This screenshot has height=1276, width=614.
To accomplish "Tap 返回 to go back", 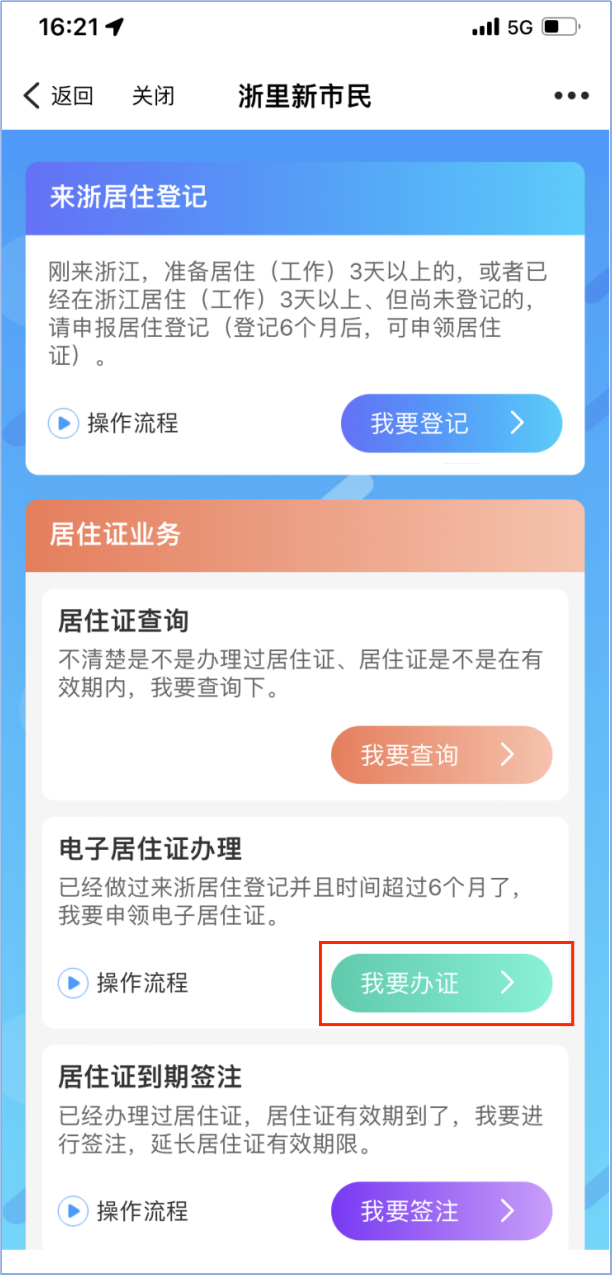I will 58,96.
